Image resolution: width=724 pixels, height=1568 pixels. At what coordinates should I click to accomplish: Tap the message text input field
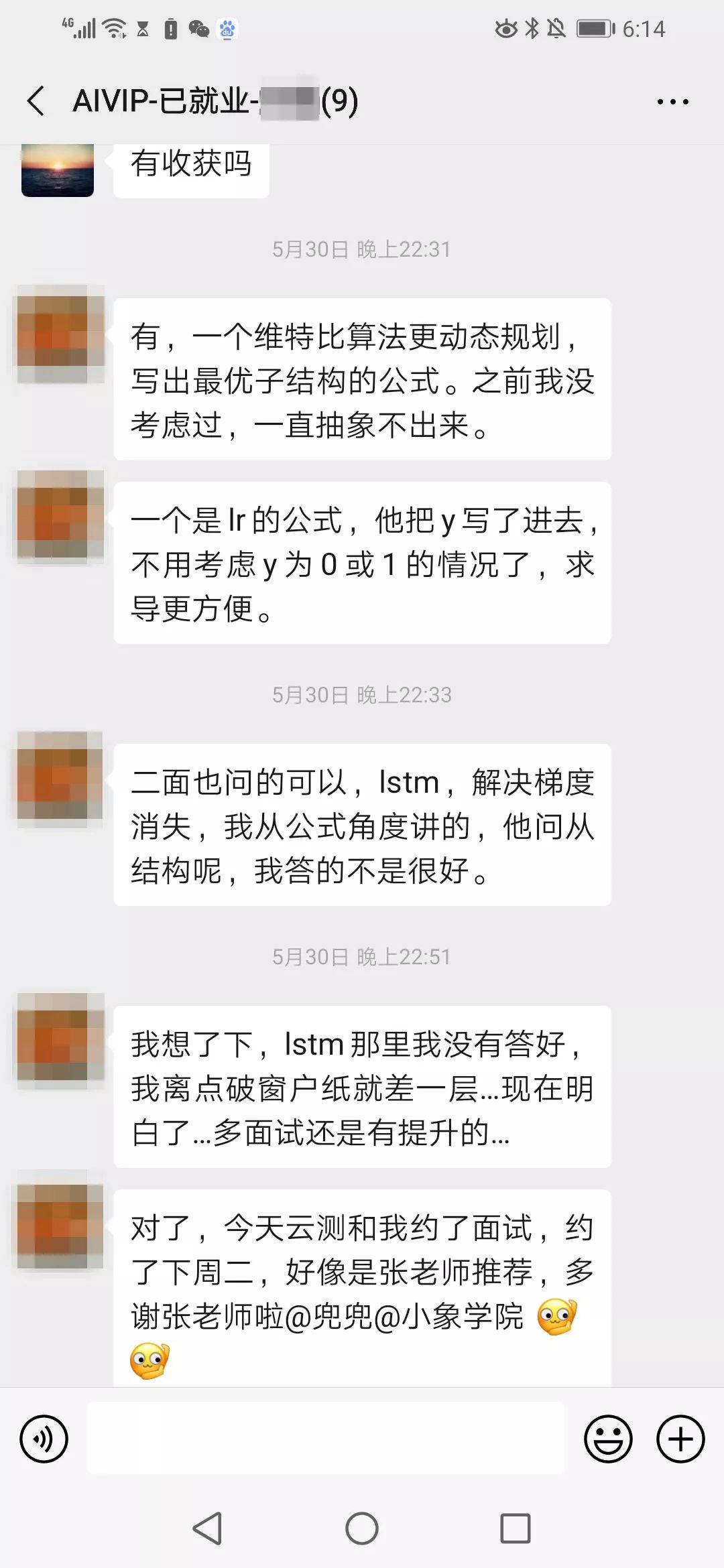(326, 1439)
